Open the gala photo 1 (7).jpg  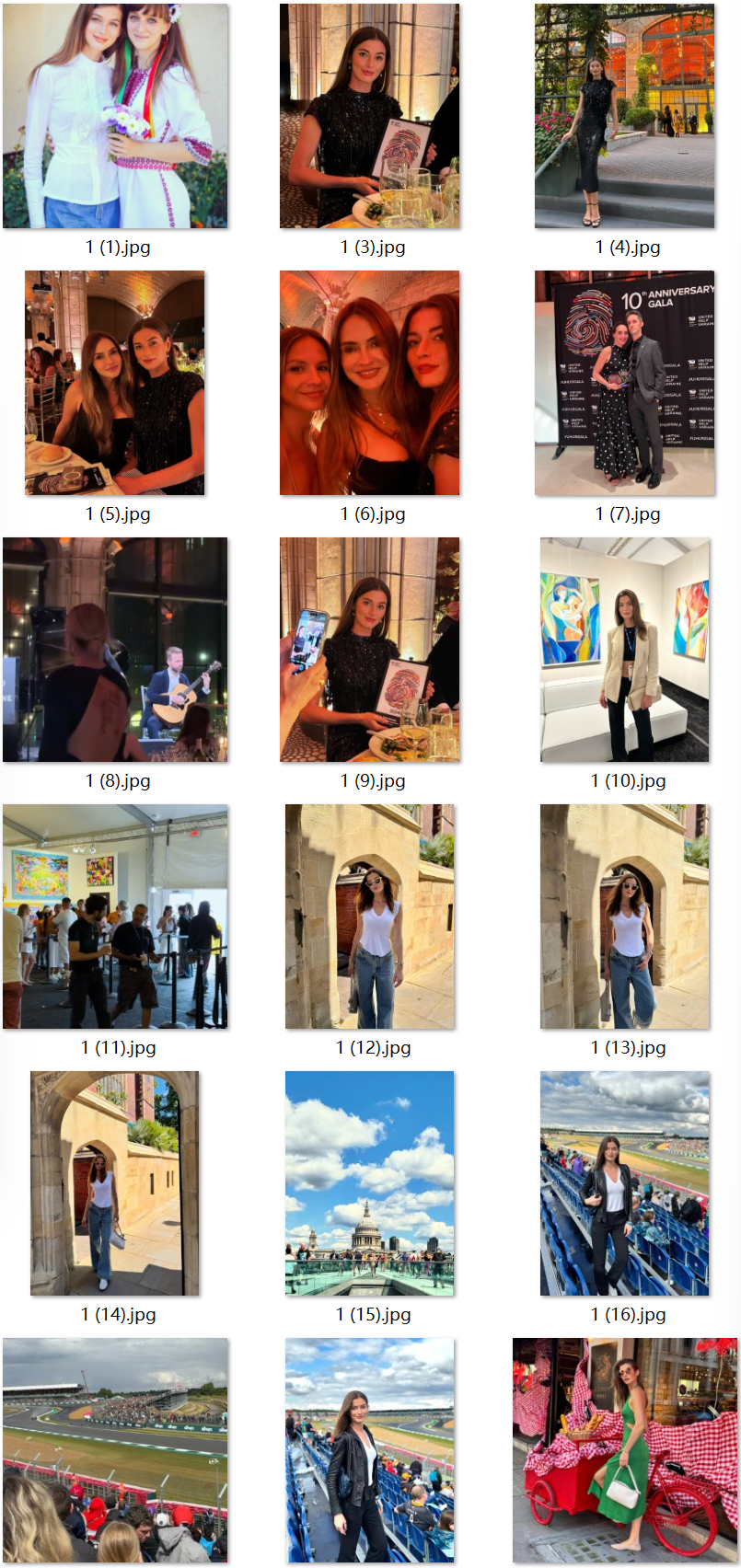pos(624,383)
